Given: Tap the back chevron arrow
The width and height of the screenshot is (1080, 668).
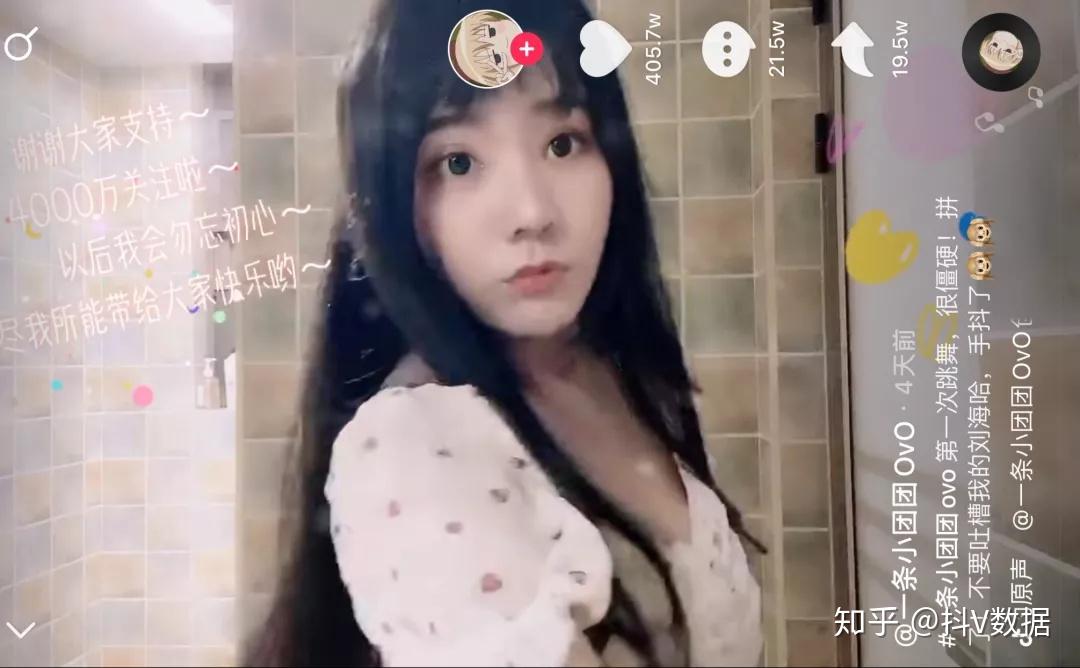Looking at the screenshot, I should click(20, 630).
